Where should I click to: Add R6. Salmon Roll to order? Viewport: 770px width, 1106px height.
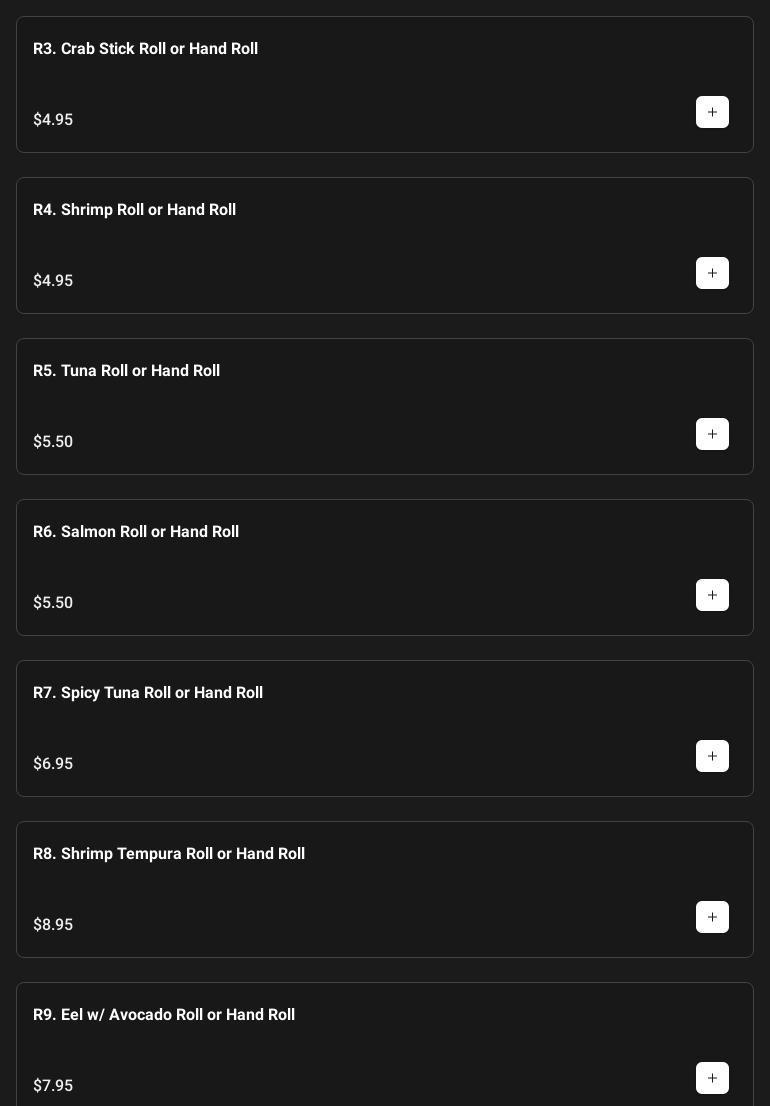point(712,595)
